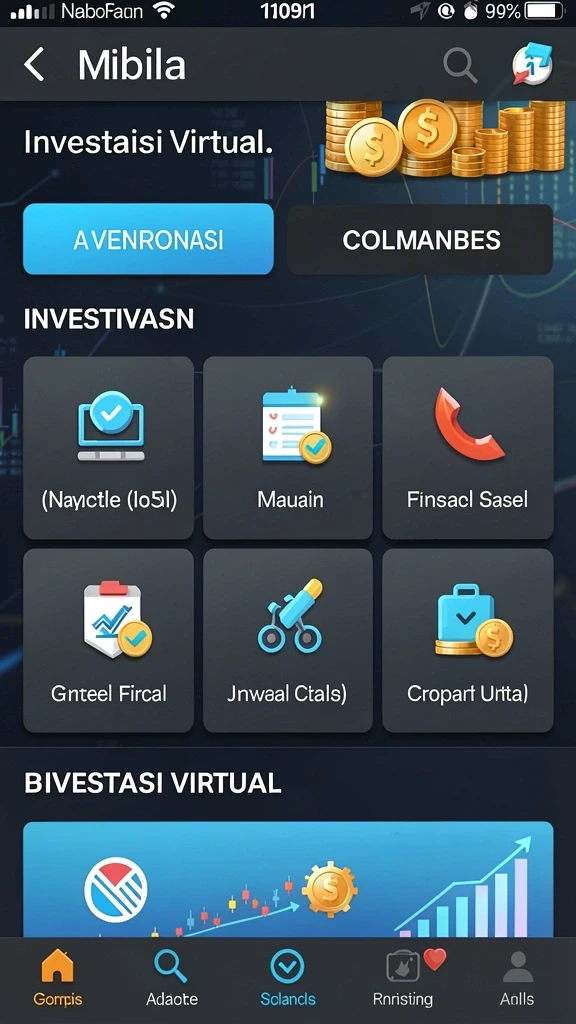Switch to the Gormpis home tab
The height and width of the screenshot is (1024, 576).
[x=57, y=978]
